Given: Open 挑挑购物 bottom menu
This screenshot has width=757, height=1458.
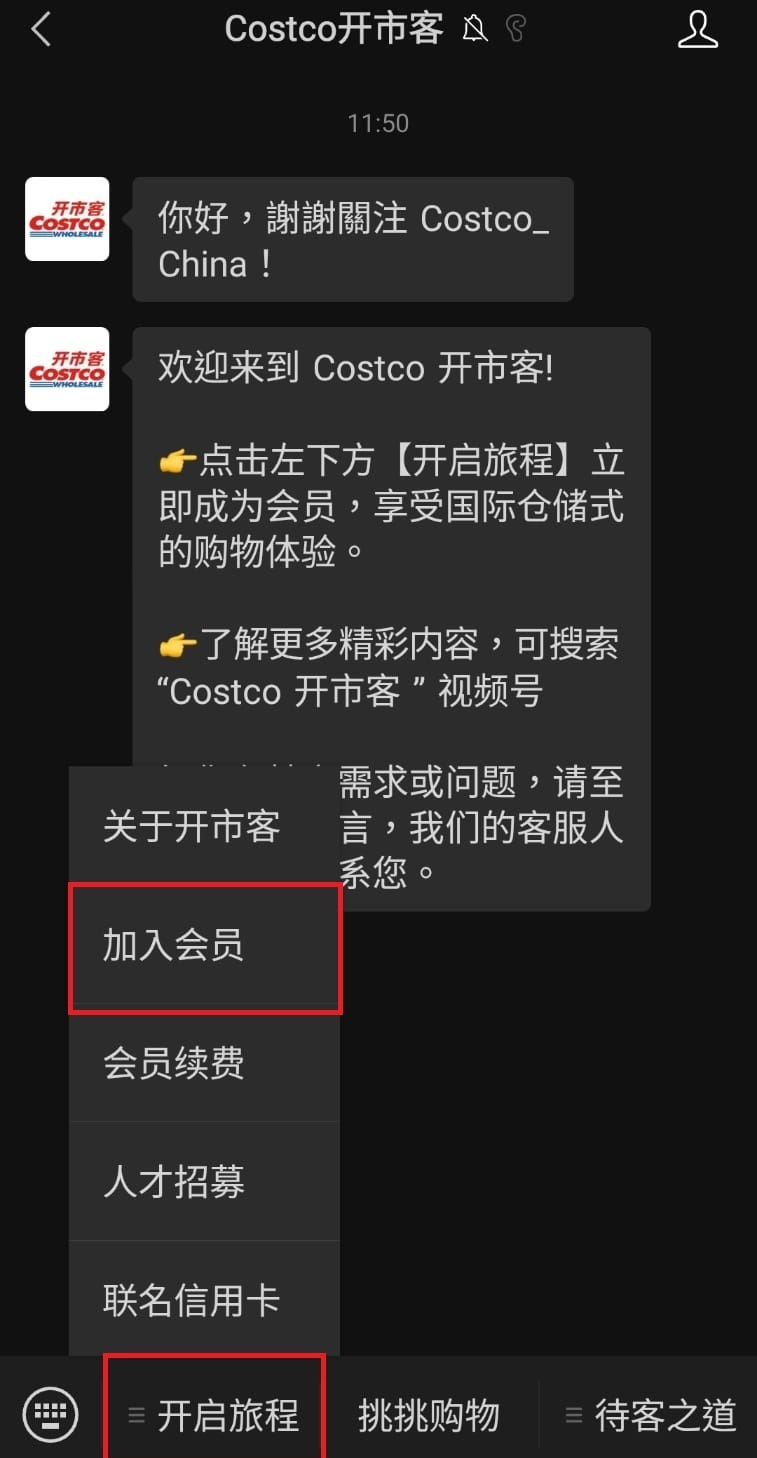Looking at the screenshot, I should click(428, 1415).
